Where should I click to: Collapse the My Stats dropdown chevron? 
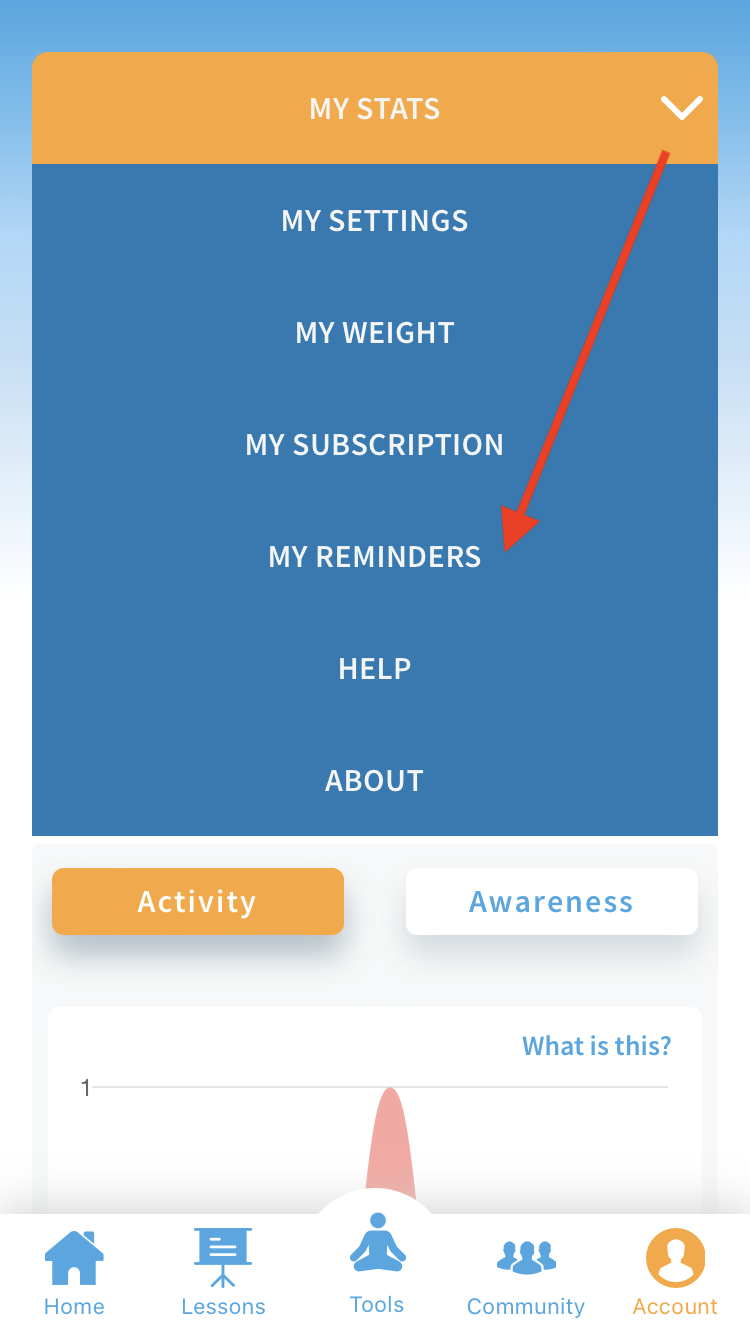pyautogui.click(x=681, y=108)
